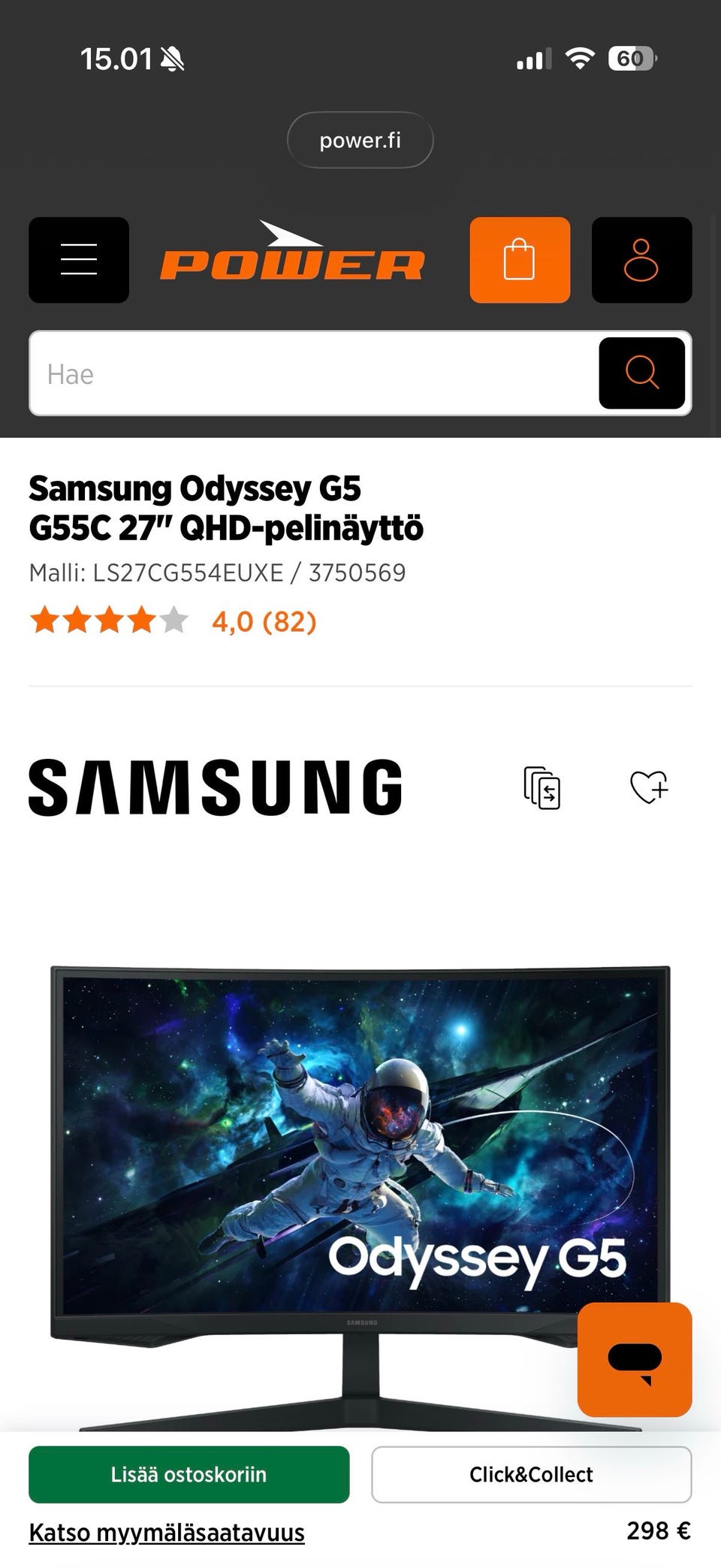721x1568 pixels.
Task: Add the monitor to the wishlist
Action: [x=649, y=787]
